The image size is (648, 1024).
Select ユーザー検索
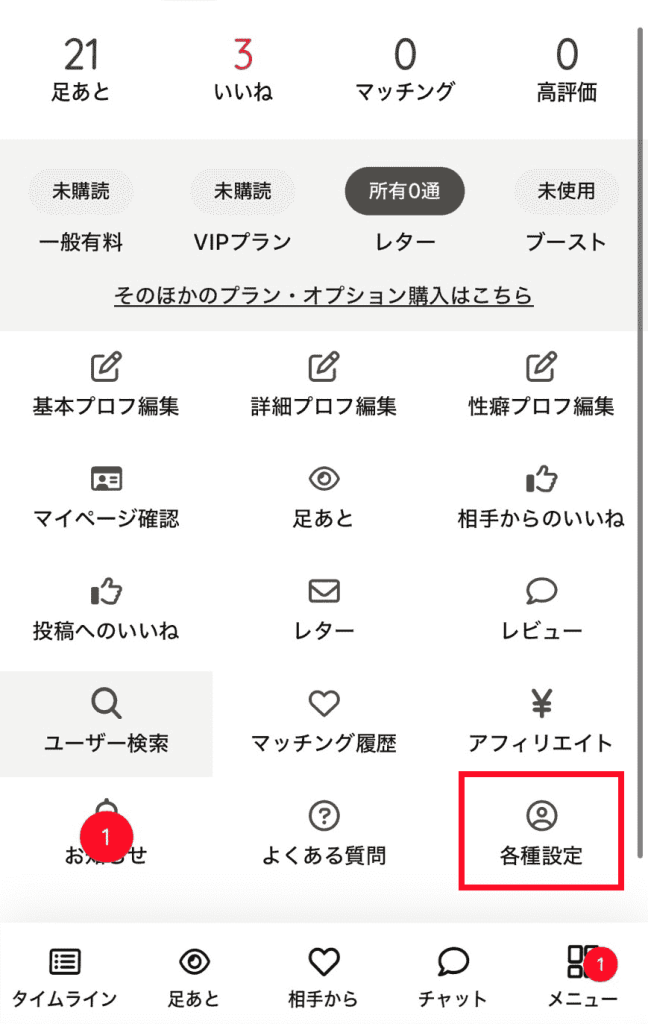(106, 723)
